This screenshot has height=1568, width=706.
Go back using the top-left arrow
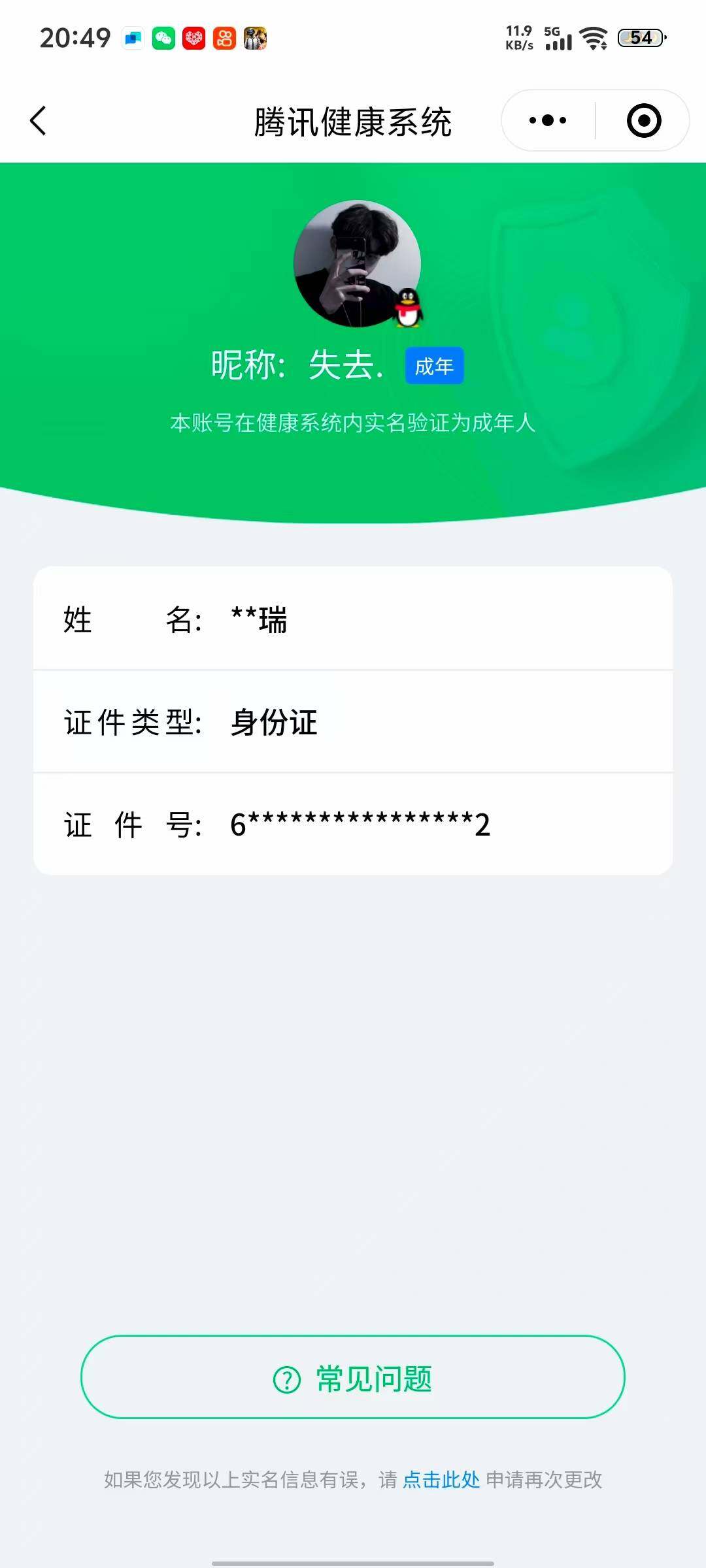39,121
